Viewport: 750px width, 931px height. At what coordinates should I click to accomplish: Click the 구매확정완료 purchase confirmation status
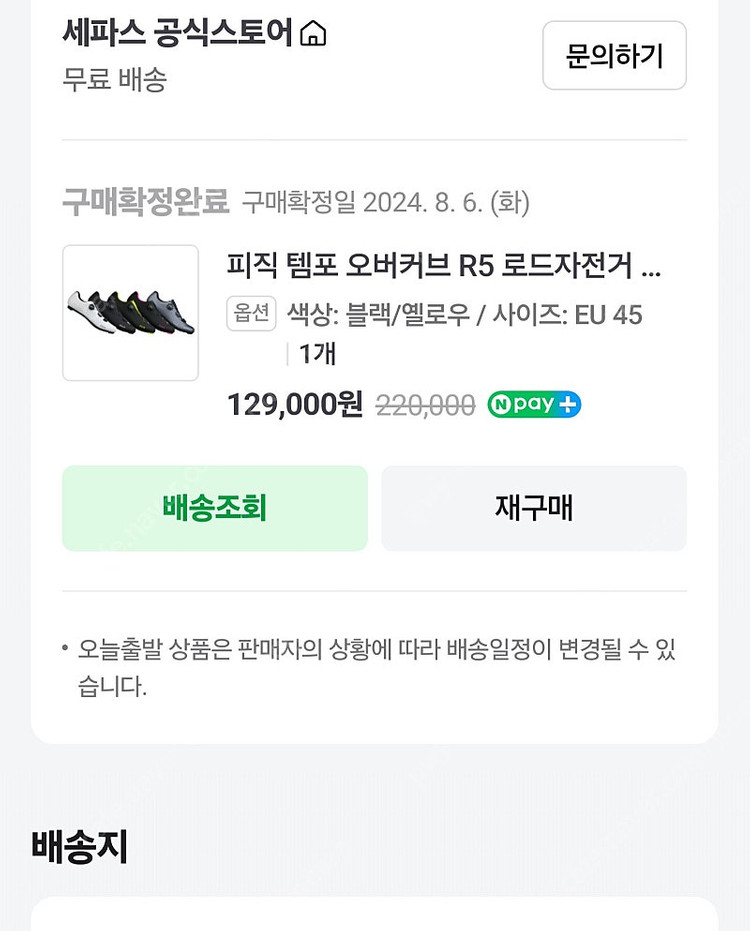tap(146, 200)
